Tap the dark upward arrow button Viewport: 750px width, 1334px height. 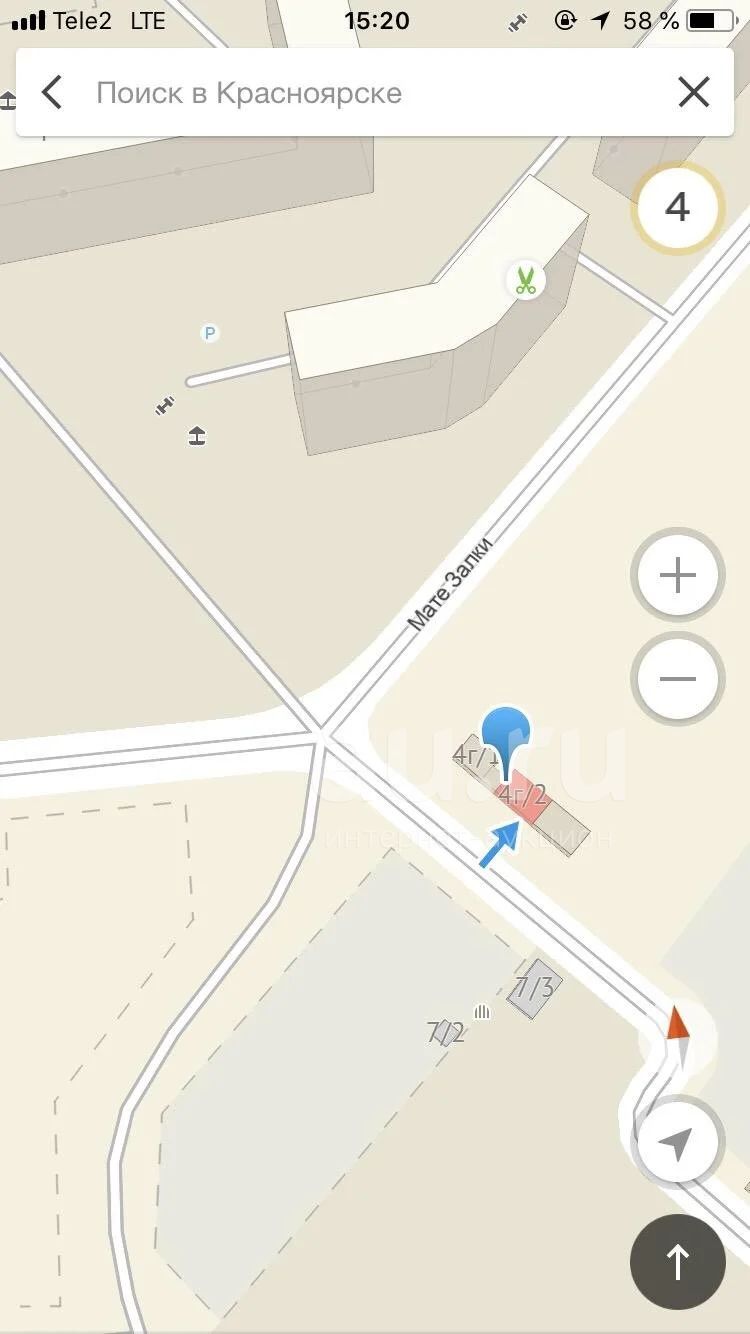coord(678,1262)
